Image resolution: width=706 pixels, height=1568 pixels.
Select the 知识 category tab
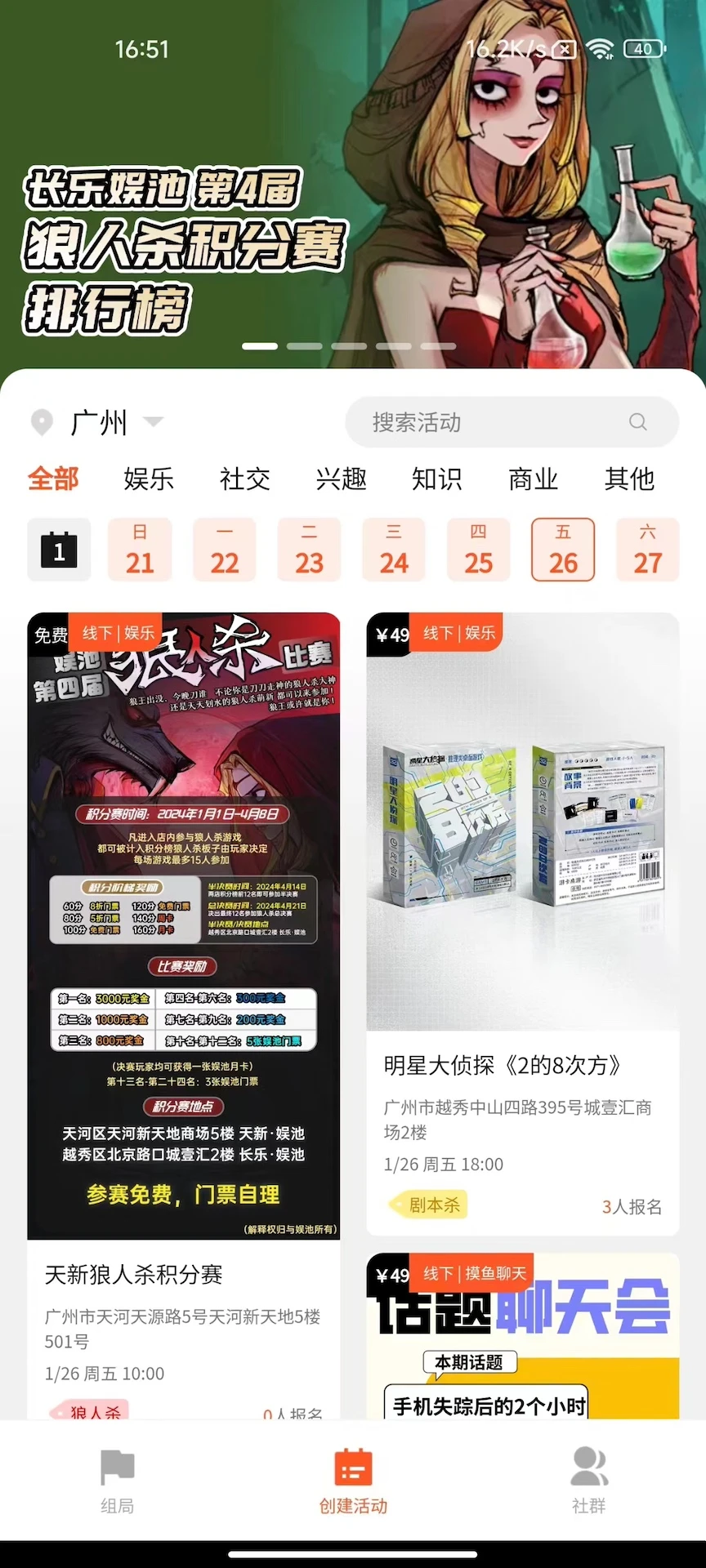click(437, 479)
